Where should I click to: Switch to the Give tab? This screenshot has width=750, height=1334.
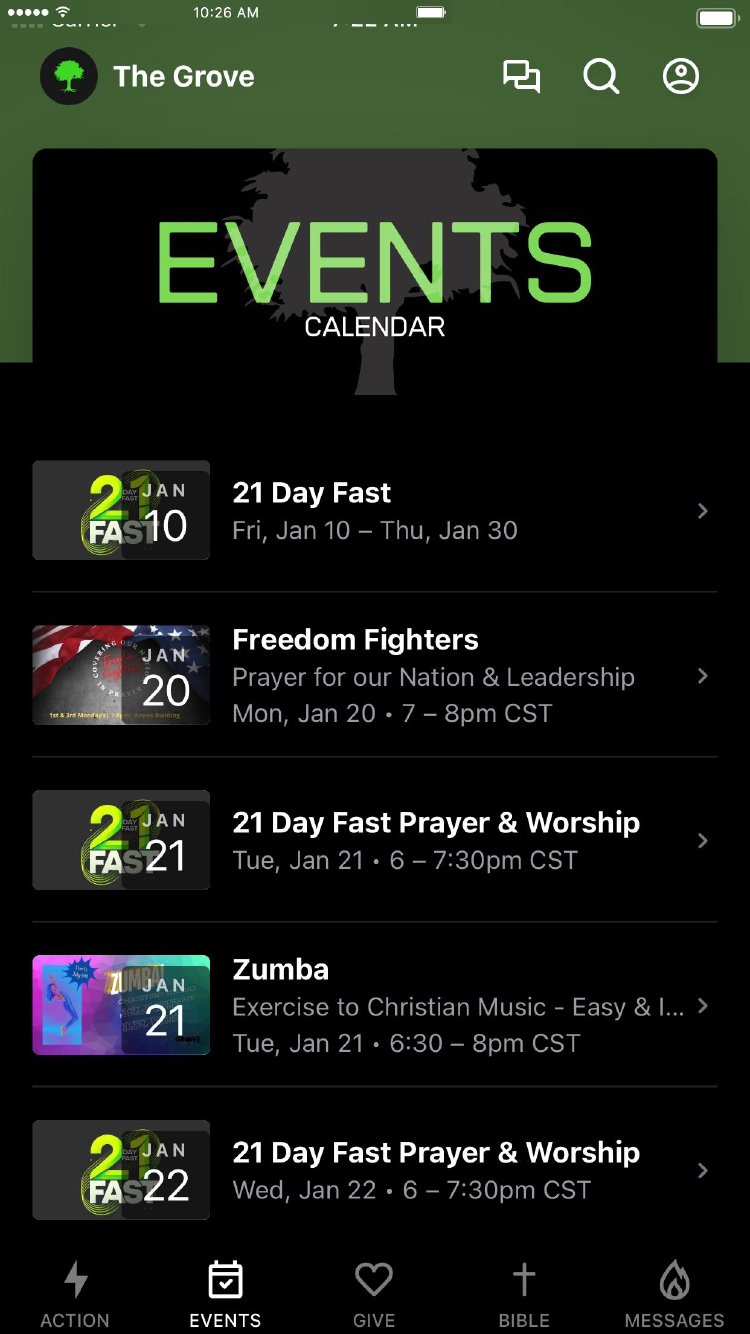[374, 1294]
